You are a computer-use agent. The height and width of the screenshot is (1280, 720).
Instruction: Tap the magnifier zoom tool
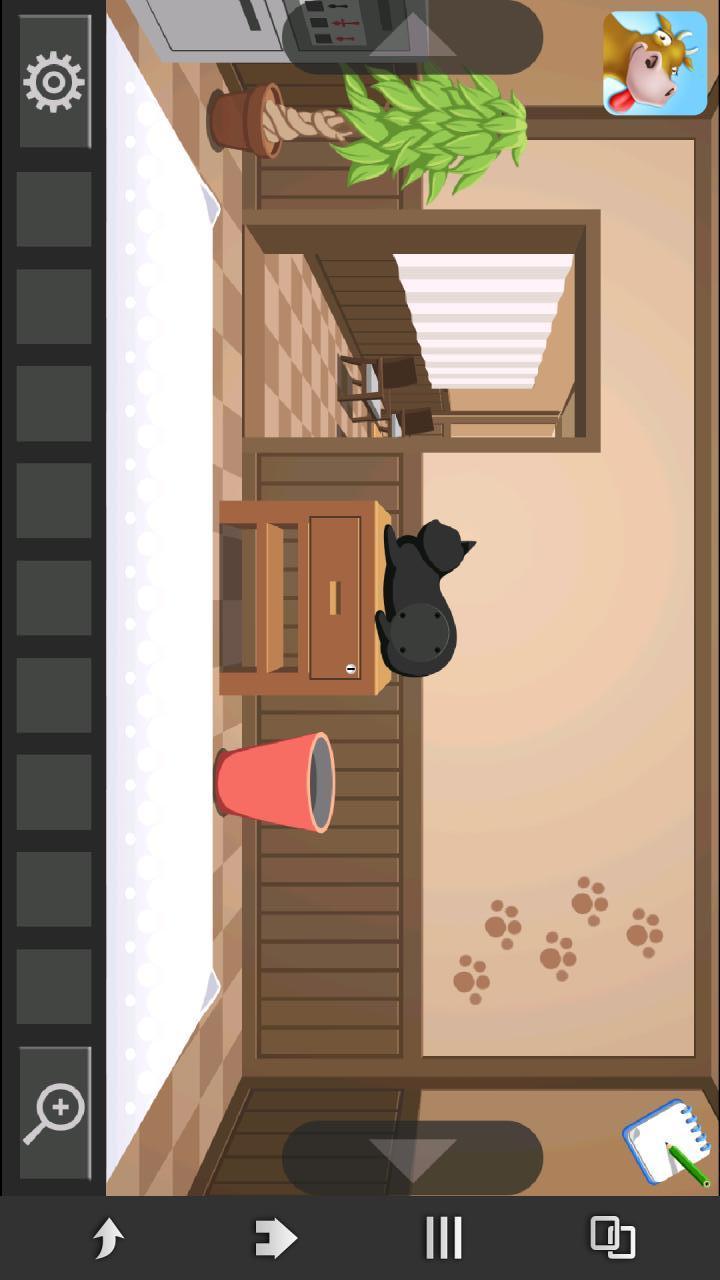point(54,1112)
